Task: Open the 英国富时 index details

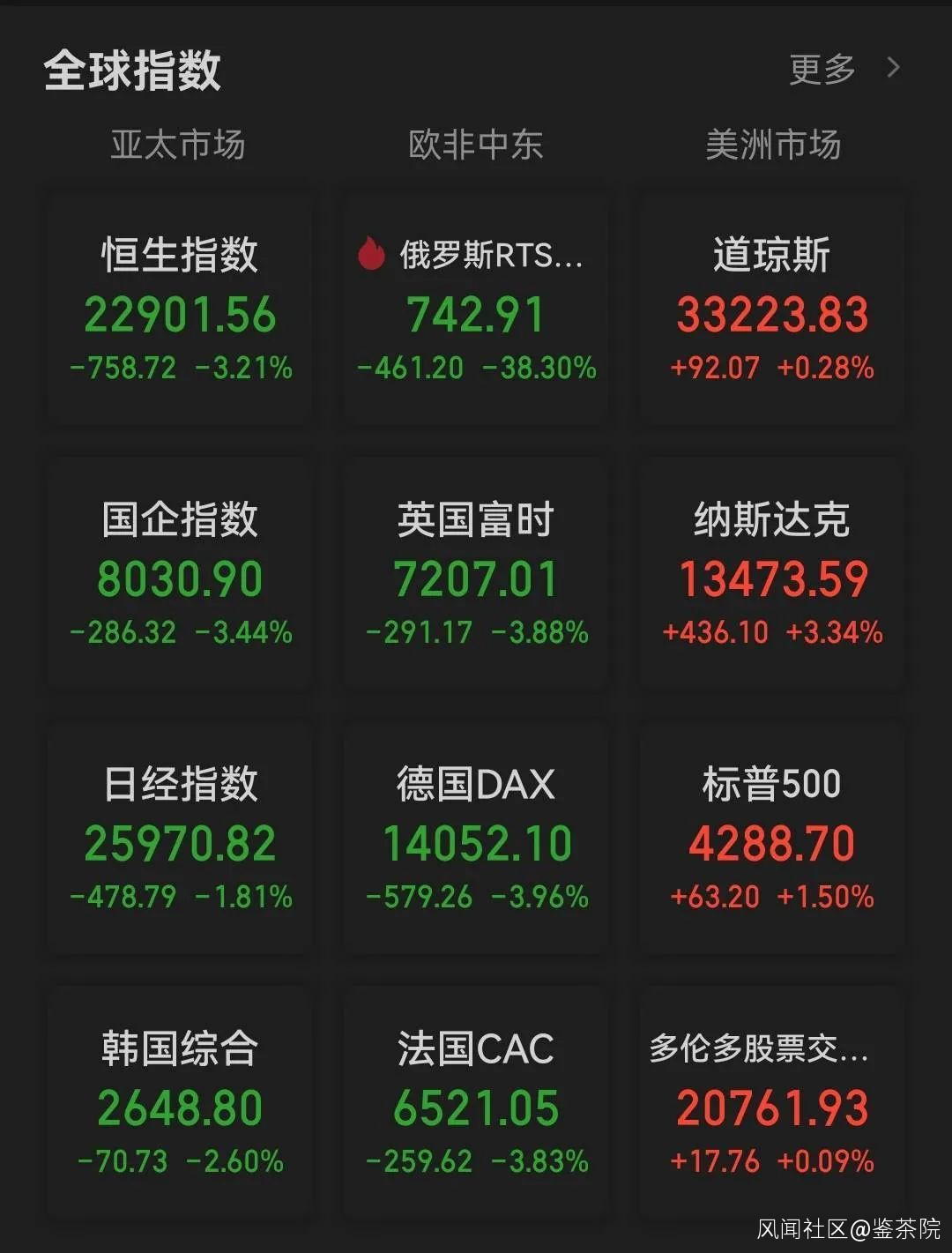Action: (x=476, y=573)
